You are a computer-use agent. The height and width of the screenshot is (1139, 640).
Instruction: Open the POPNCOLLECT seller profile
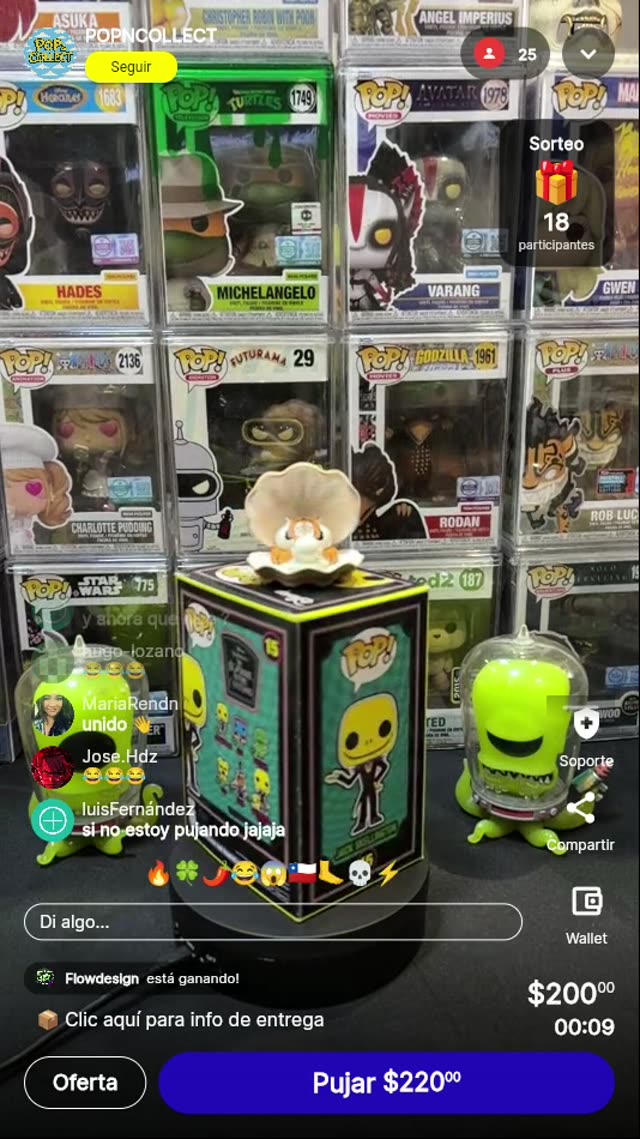pos(50,53)
